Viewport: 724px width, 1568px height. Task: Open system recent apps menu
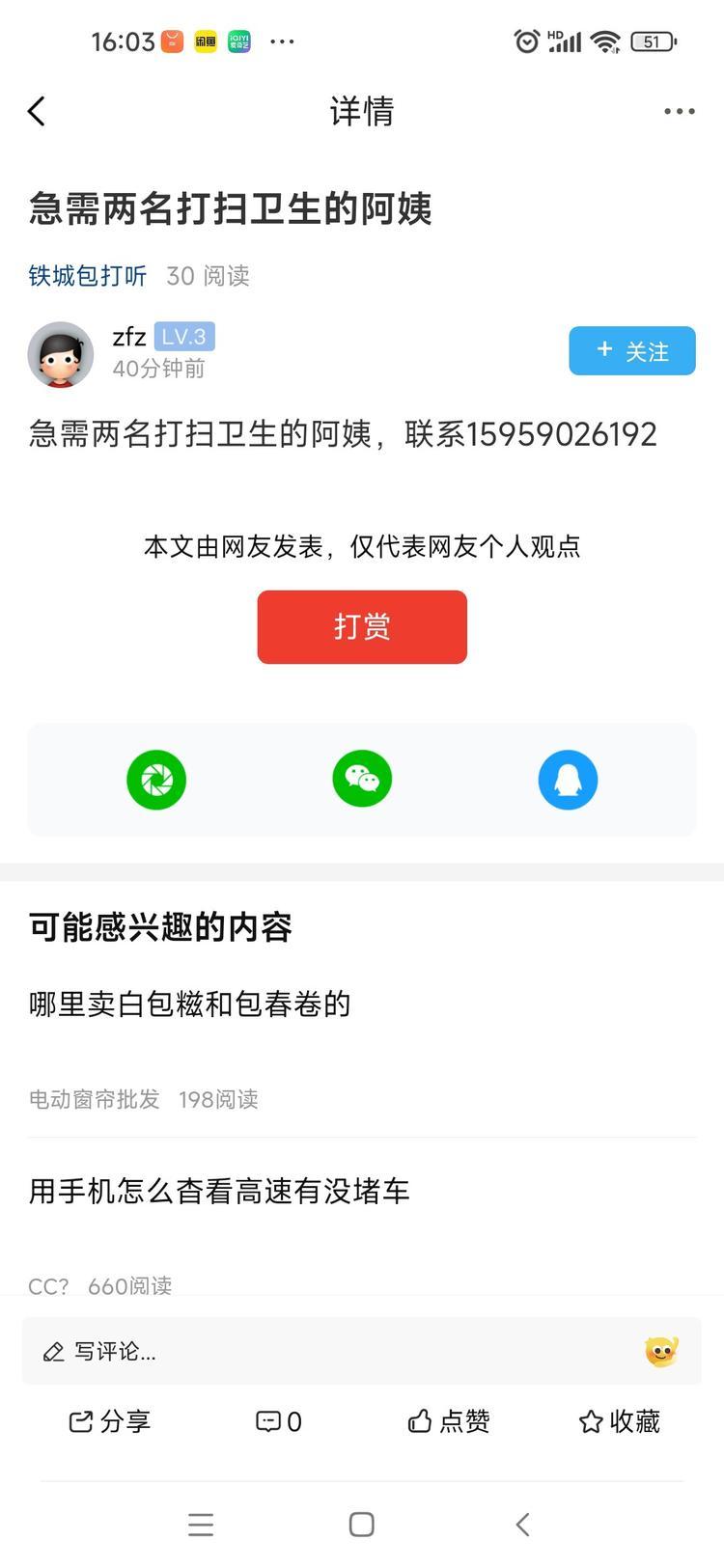[201, 1525]
